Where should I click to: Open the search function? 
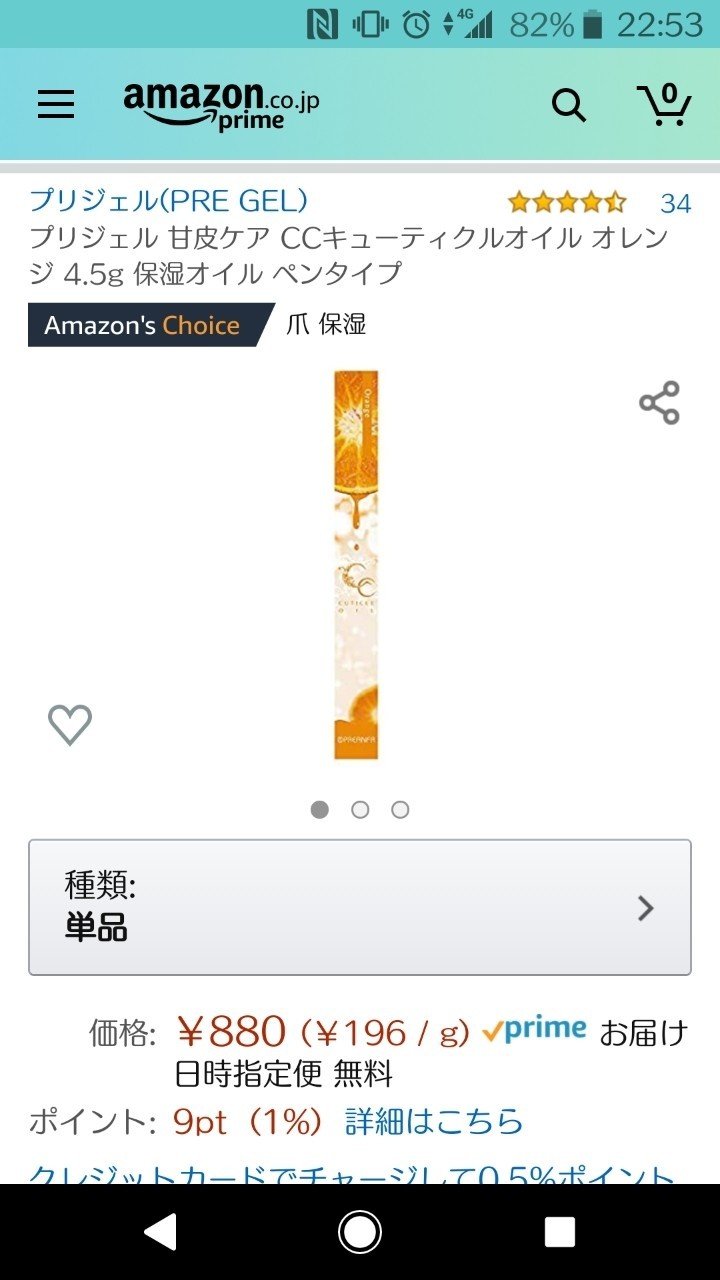pos(568,103)
